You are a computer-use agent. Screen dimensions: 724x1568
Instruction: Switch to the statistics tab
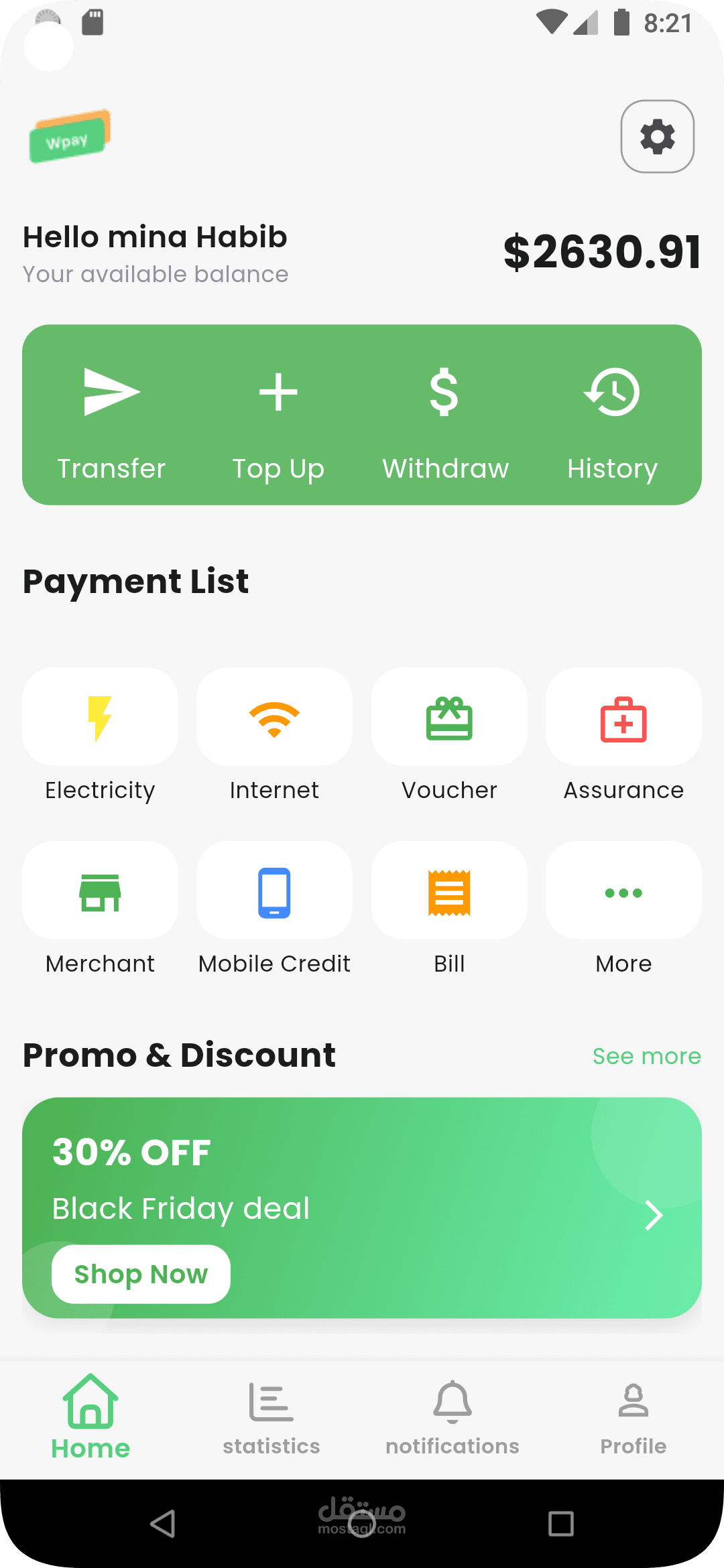(x=271, y=1417)
